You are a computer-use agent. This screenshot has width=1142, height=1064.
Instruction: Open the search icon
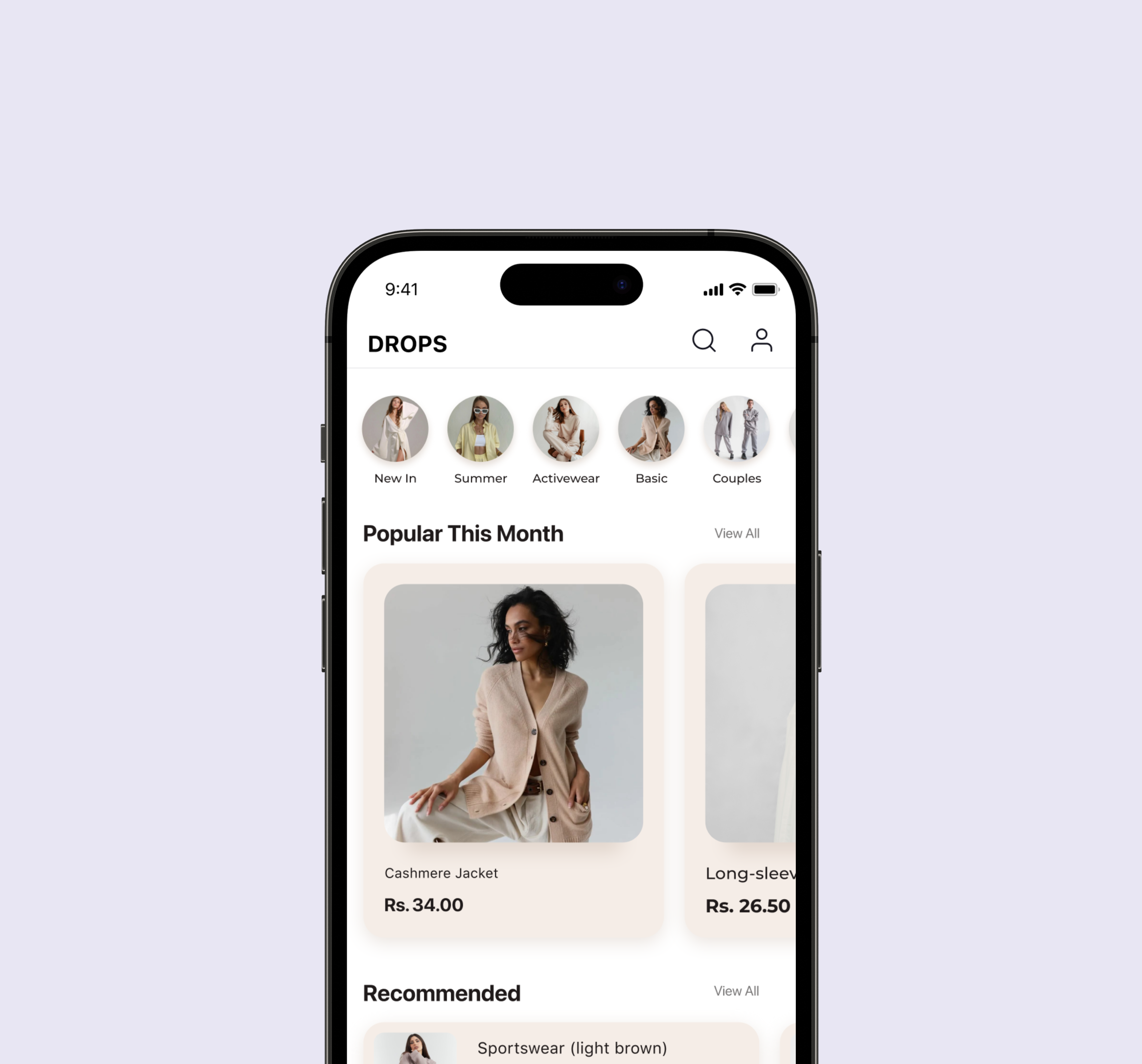click(703, 341)
